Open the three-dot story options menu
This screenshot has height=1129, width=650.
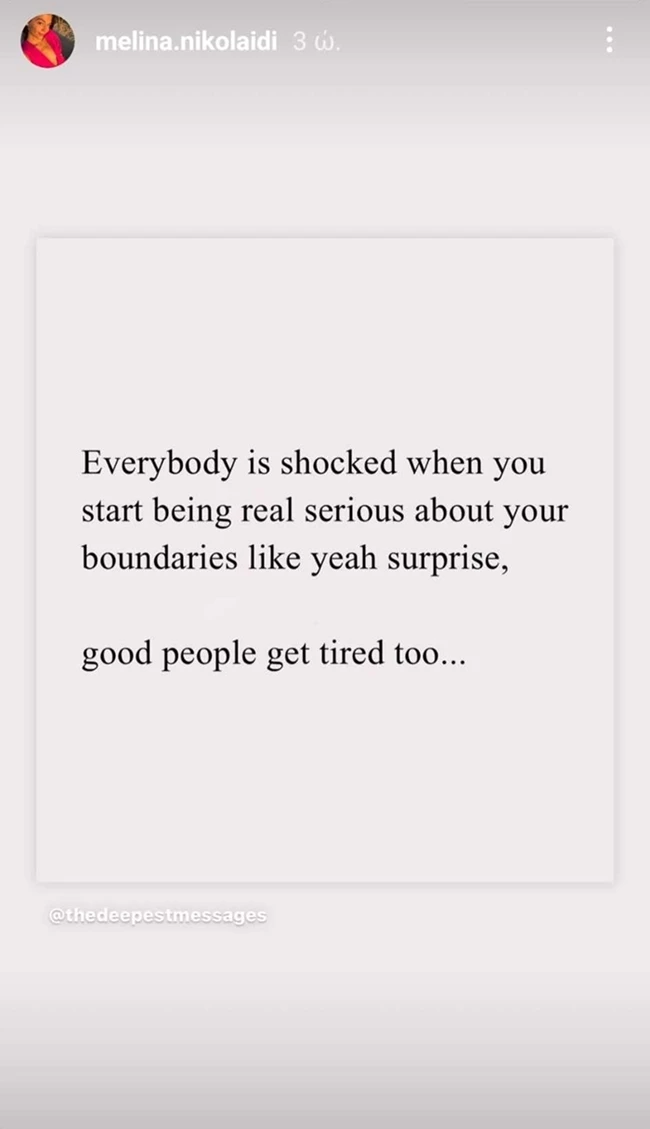[x=609, y=40]
